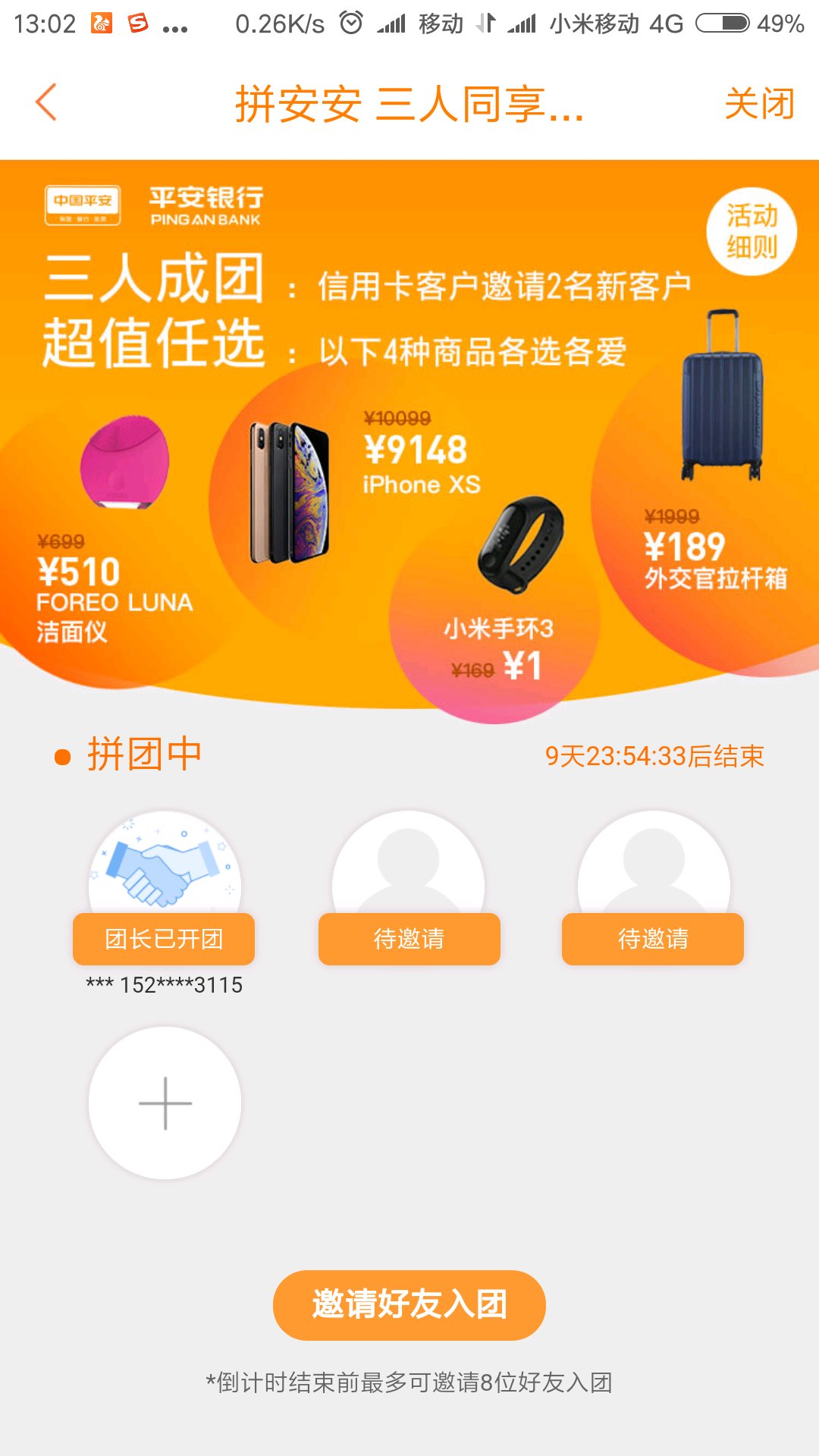Go back using the top-left arrow
Image resolution: width=819 pixels, height=1456 pixels.
point(46,102)
